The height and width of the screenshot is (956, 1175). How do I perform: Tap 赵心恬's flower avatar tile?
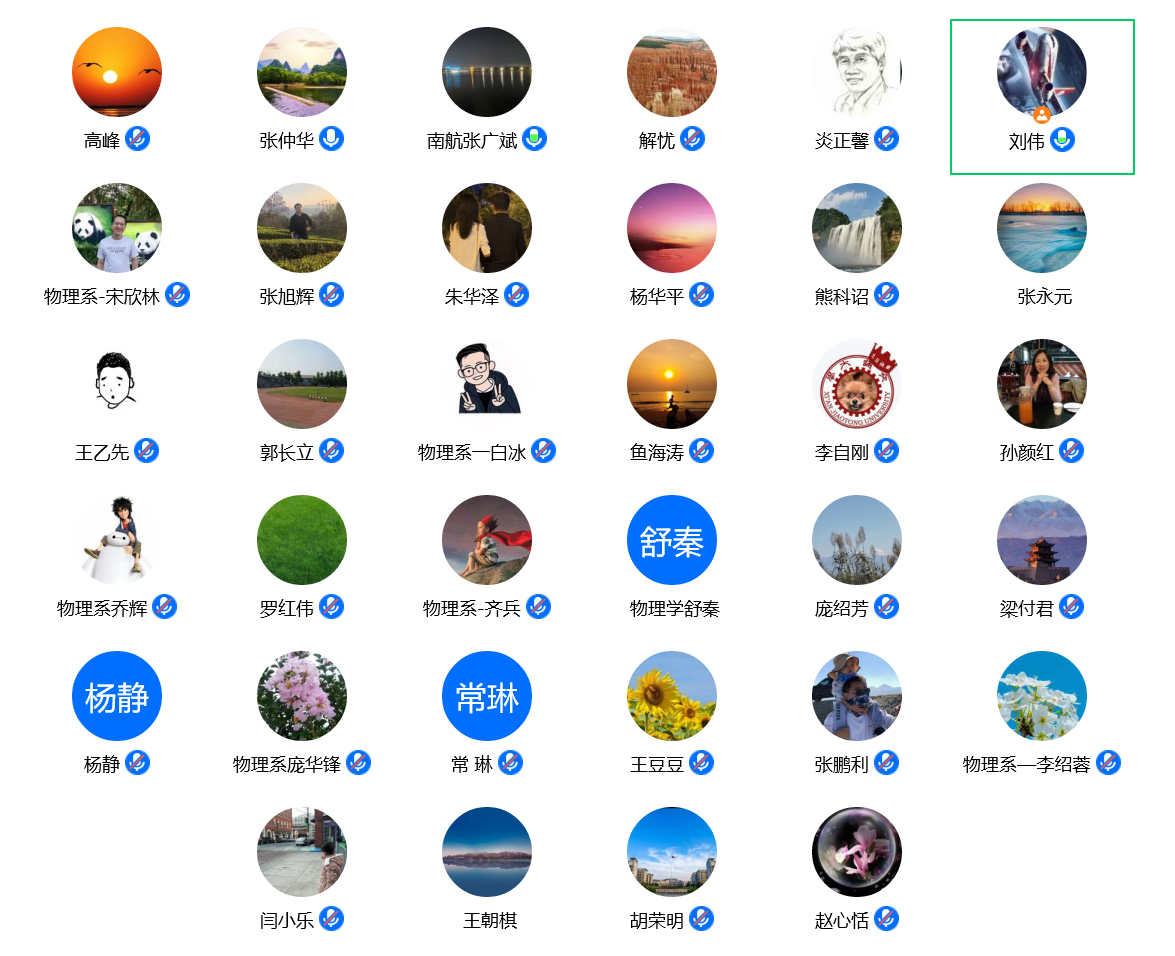pyautogui.click(x=857, y=852)
